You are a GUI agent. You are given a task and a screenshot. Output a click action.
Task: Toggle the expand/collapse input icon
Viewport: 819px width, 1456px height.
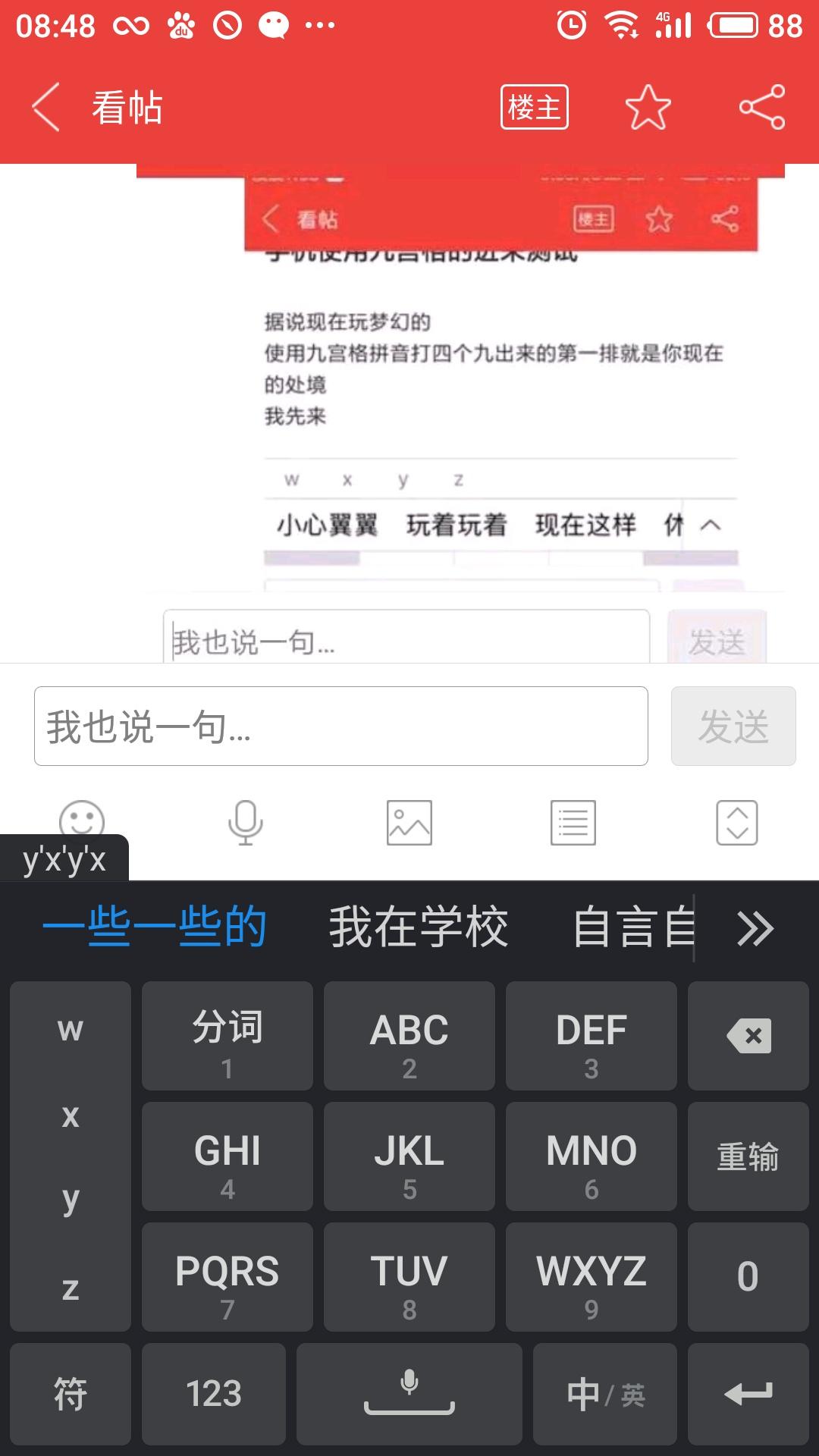tap(737, 822)
